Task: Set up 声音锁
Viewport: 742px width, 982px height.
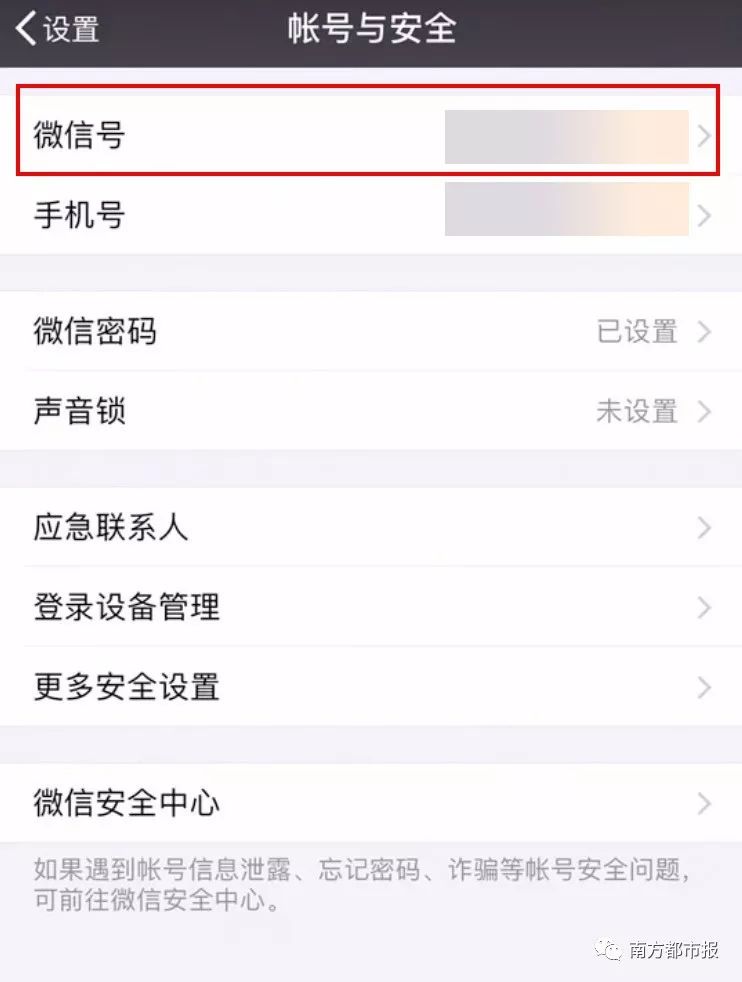Action: 370,411
